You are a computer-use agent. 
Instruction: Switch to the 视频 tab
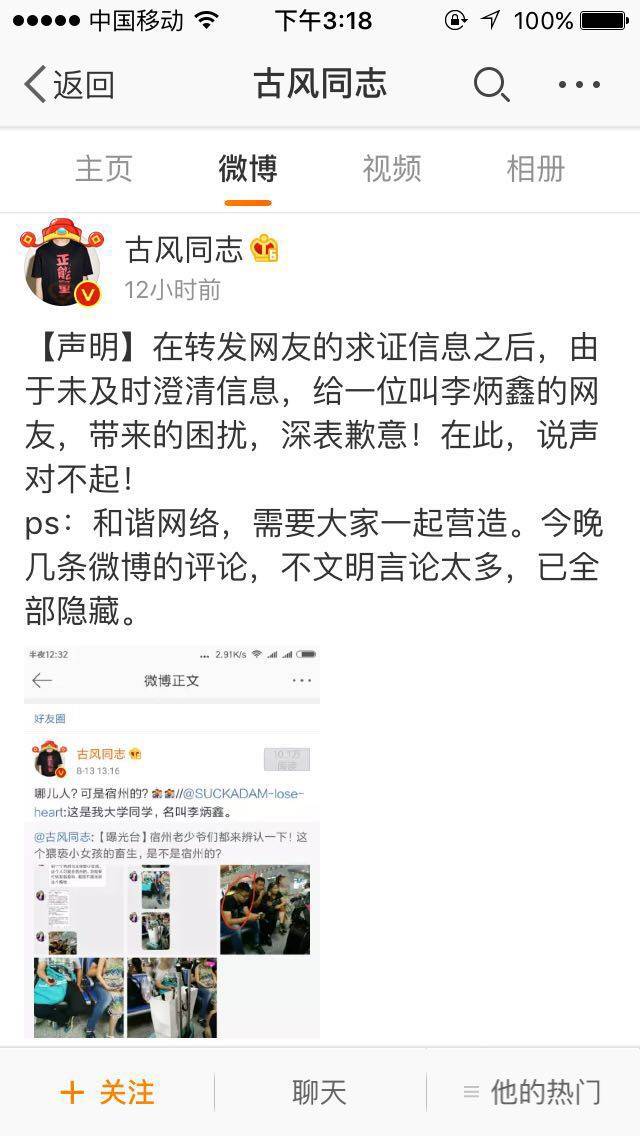(x=391, y=169)
